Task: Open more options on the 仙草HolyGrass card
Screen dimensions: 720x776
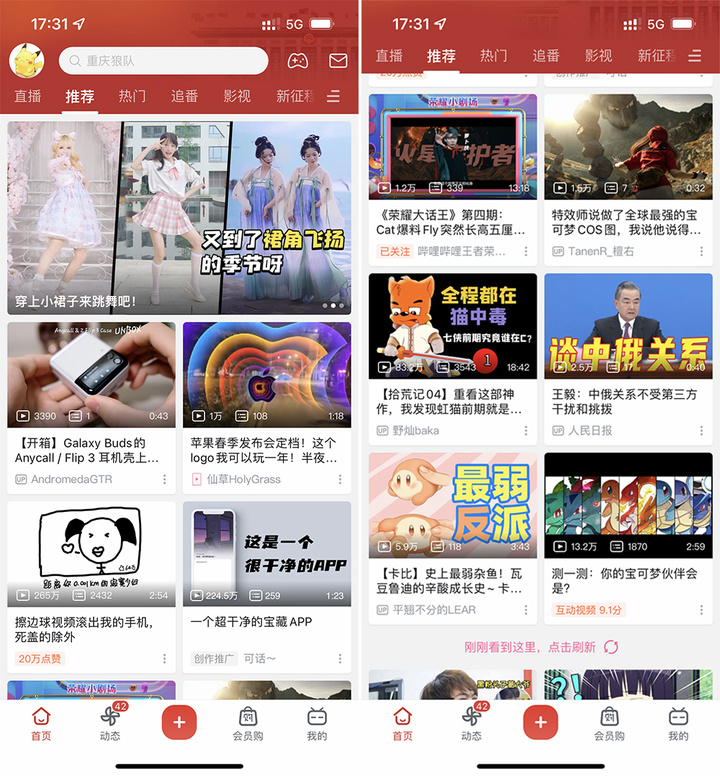Action: [341, 480]
